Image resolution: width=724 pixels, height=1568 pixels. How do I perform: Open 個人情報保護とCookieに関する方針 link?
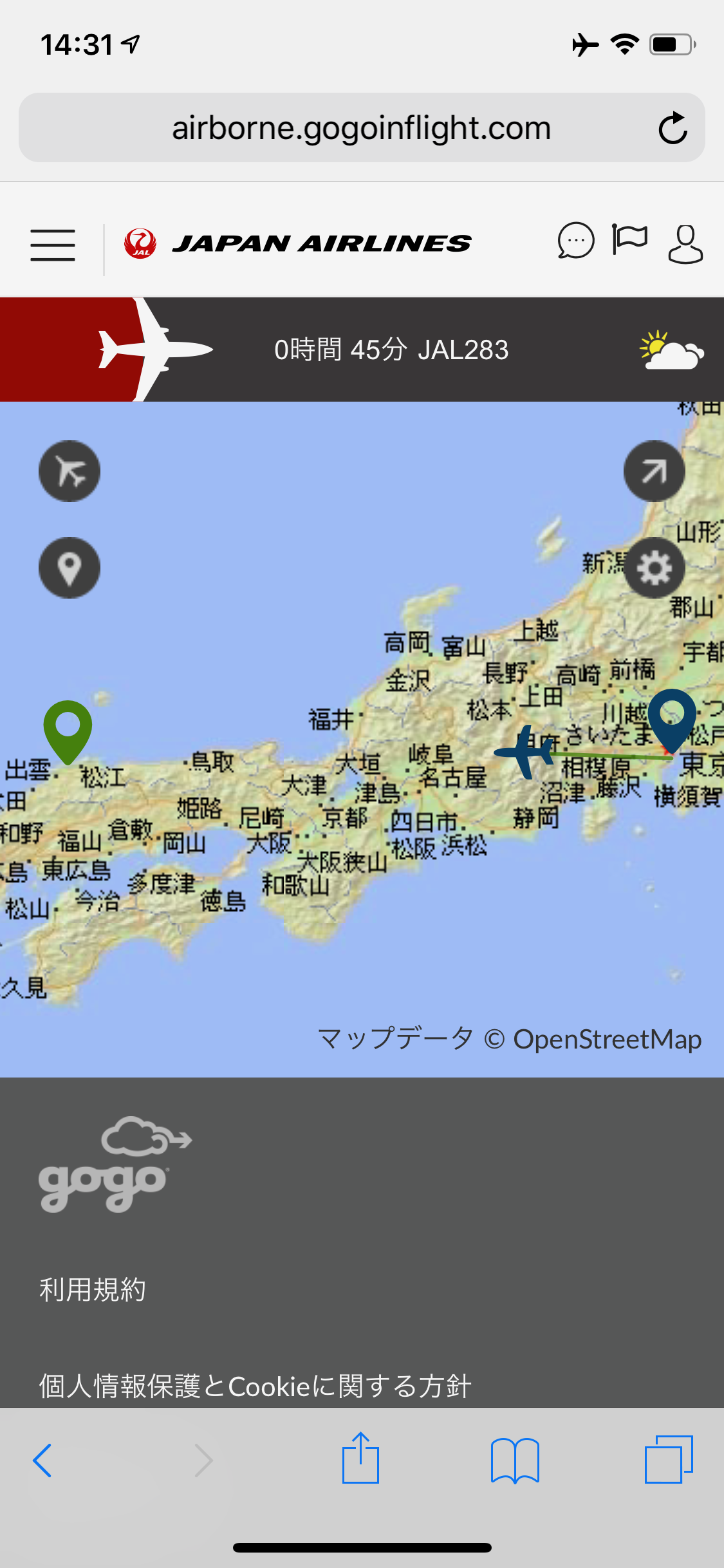pos(255,1386)
